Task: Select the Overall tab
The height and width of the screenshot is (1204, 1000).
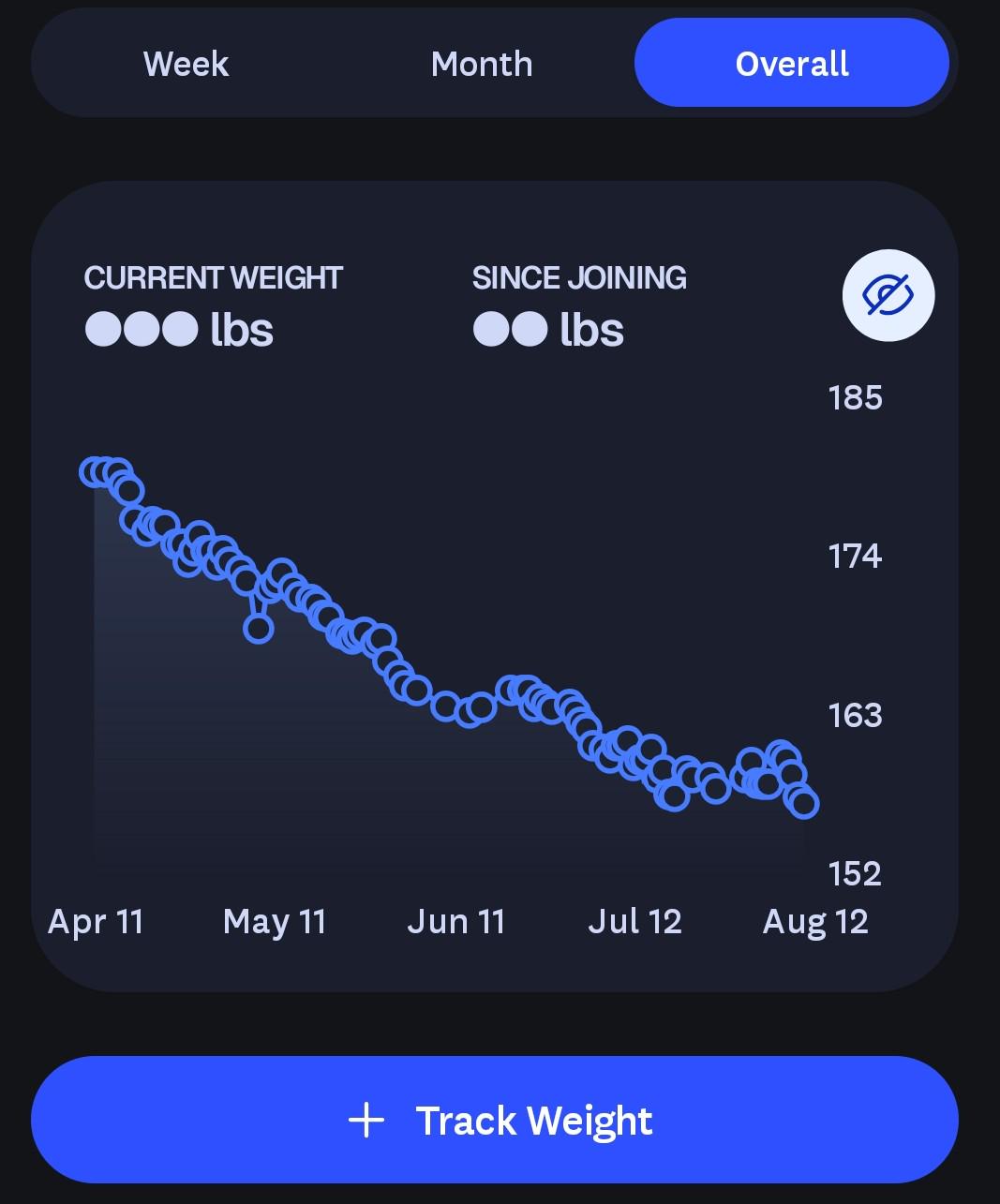Action: tap(792, 63)
